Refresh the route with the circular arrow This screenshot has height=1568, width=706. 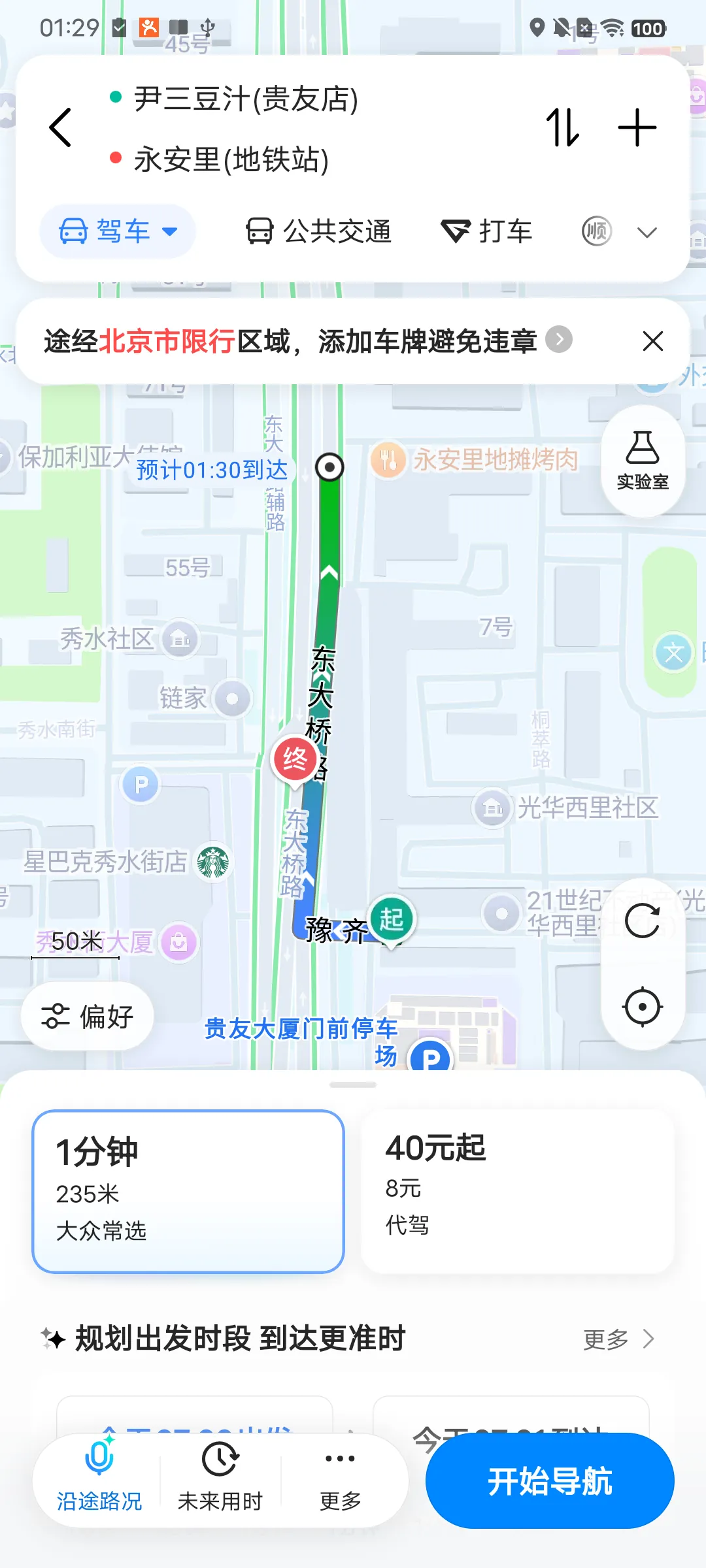click(643, 921)
